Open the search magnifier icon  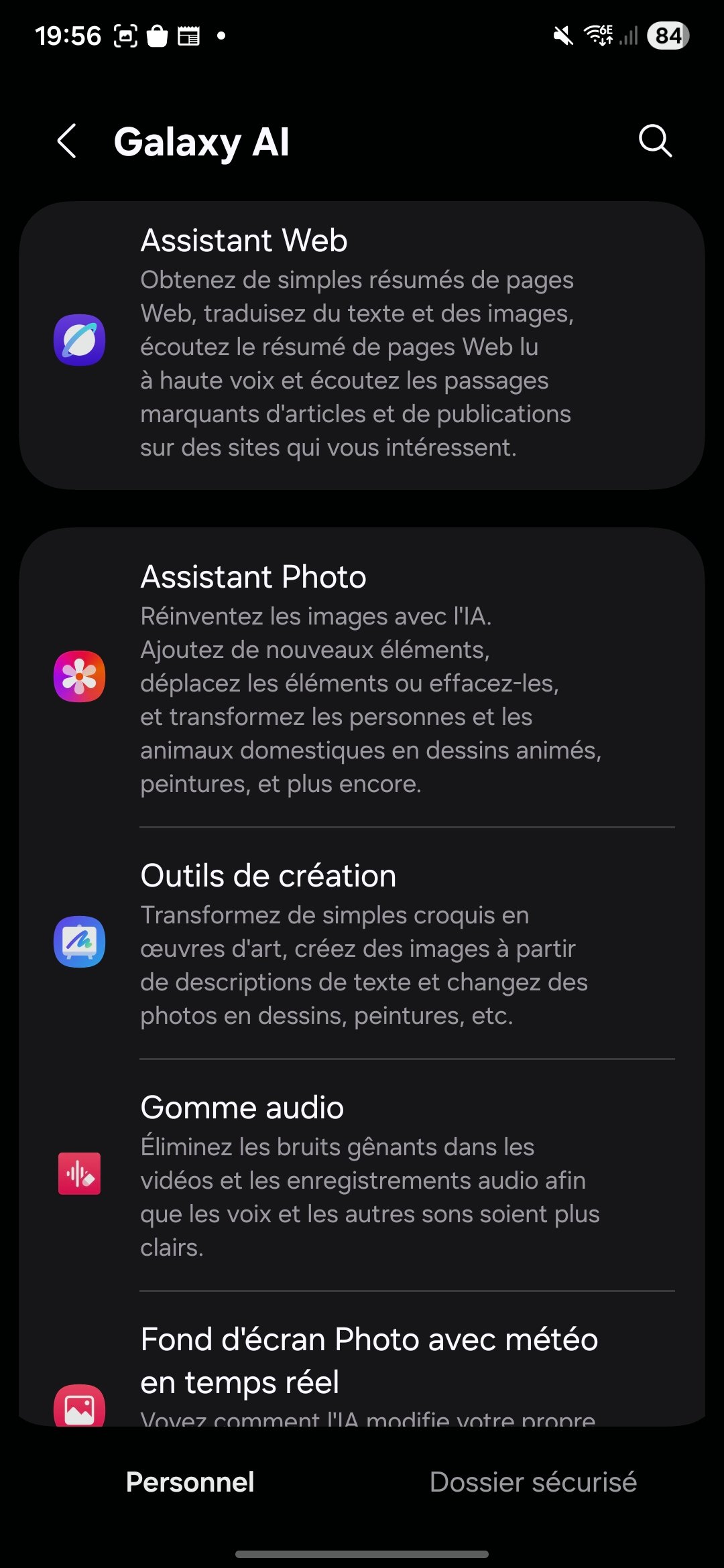tap(655, 141)
